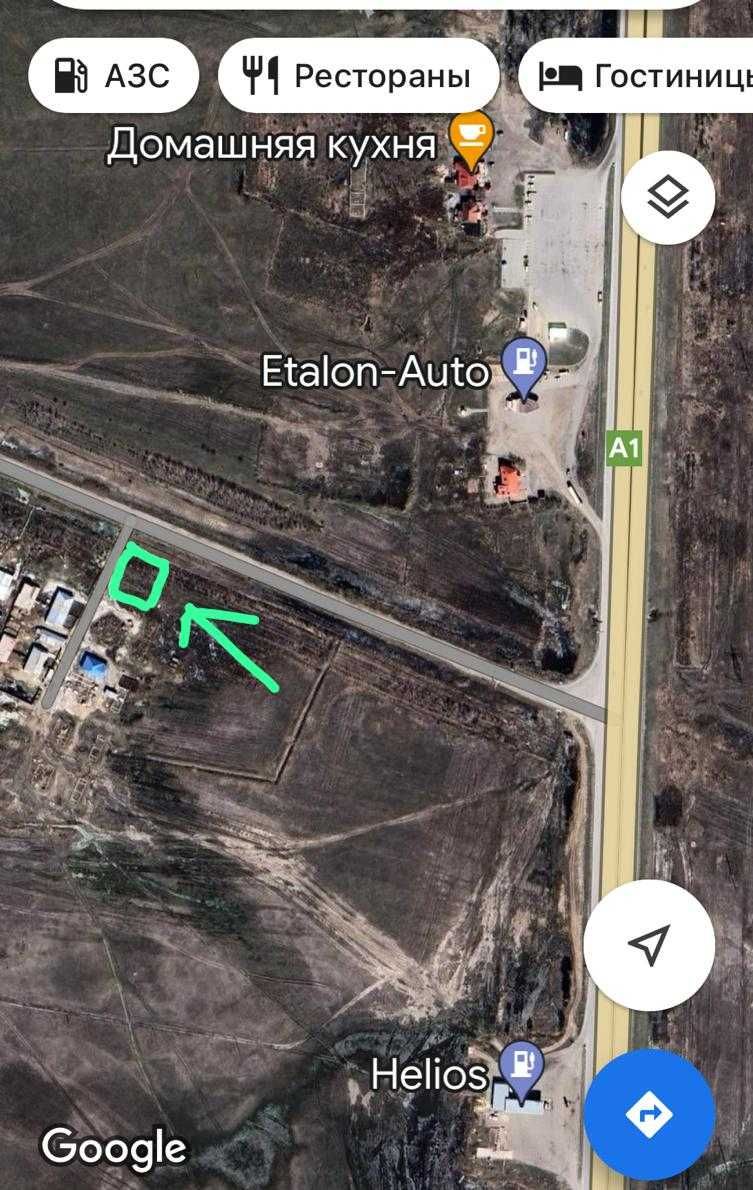Open the map layers button
The image size is (753, 1190).
click(x=667, y=198)
